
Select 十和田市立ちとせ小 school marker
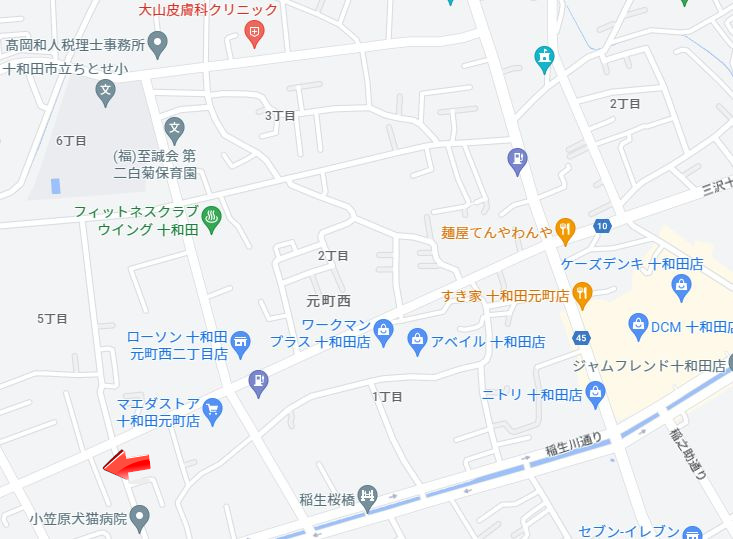tap(106, 96)
